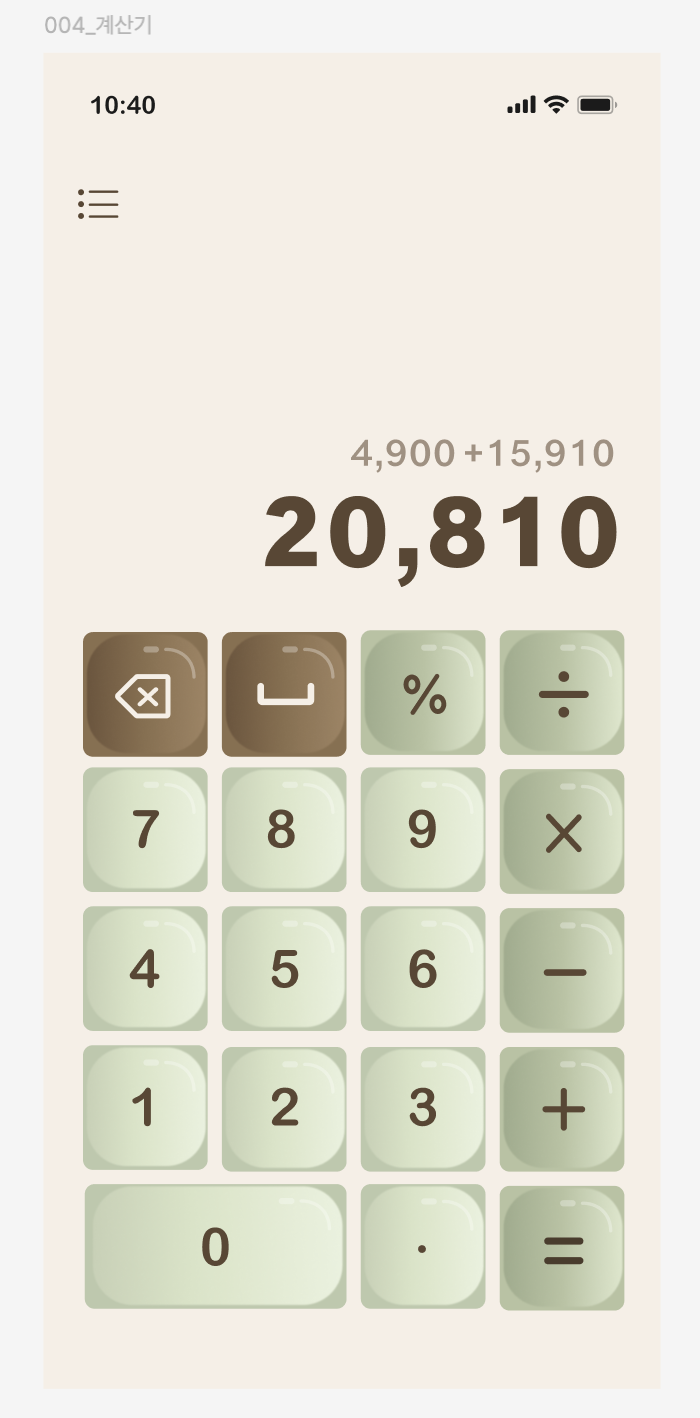Enter the digit 8
Screen dimensions: 700x1418
point(284,830)
